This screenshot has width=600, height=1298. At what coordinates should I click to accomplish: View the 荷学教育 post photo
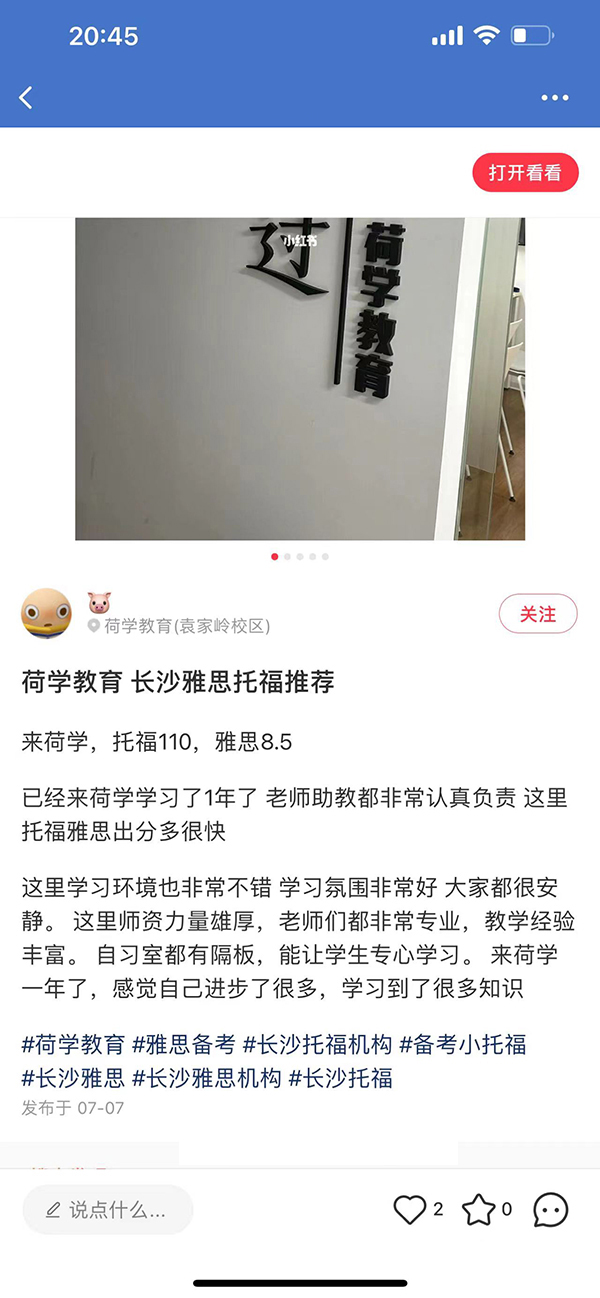pos(300,379)
